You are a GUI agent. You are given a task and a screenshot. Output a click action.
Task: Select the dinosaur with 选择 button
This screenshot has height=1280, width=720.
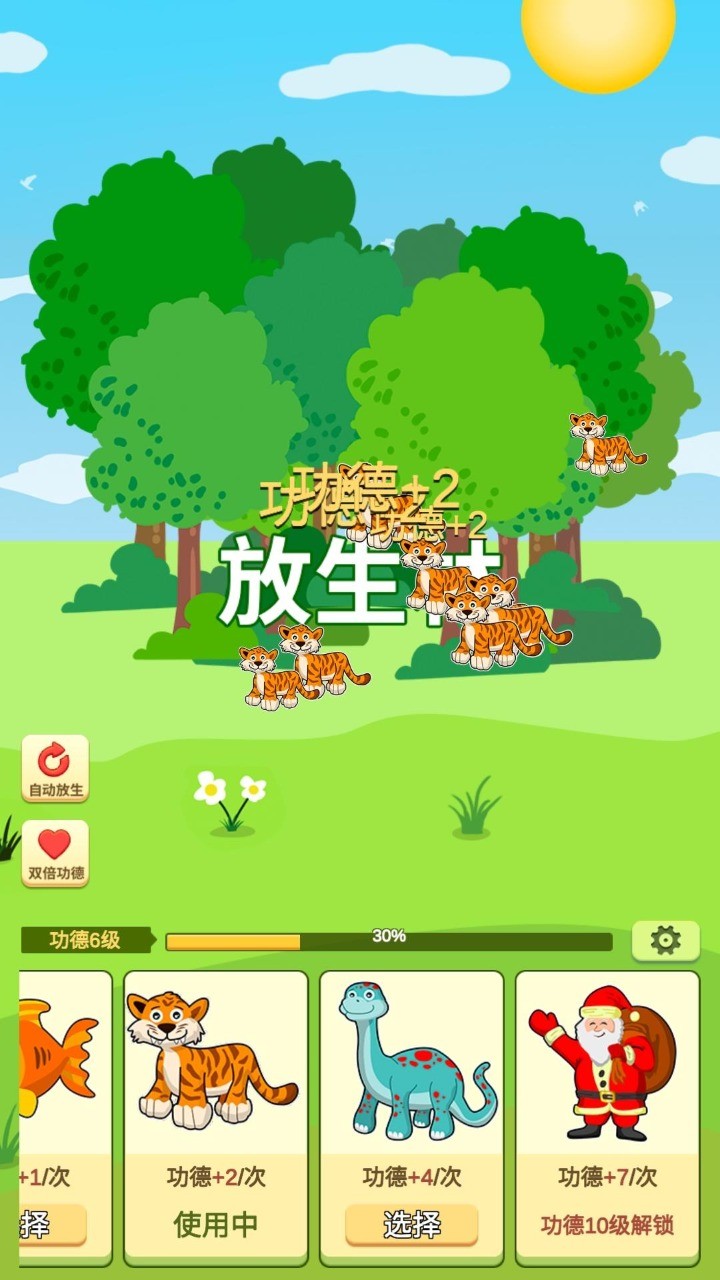(x=411, y=1225)
